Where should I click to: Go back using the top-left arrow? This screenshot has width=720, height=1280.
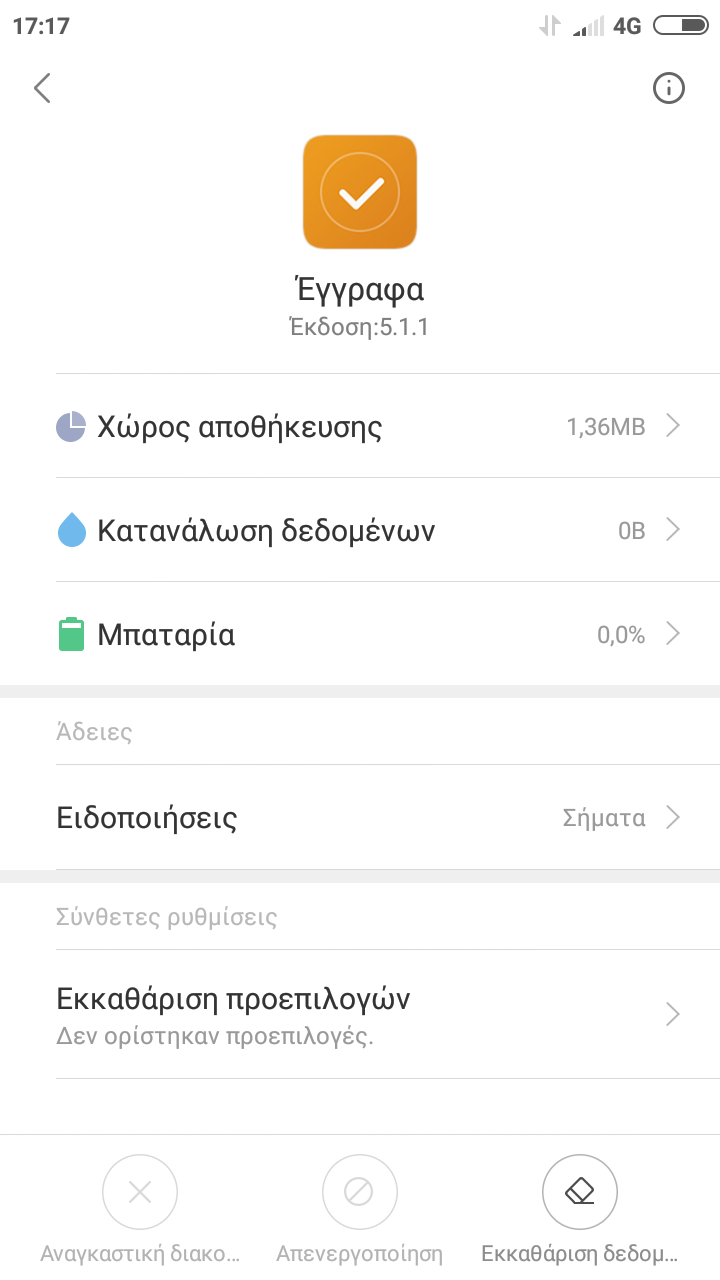42,88
